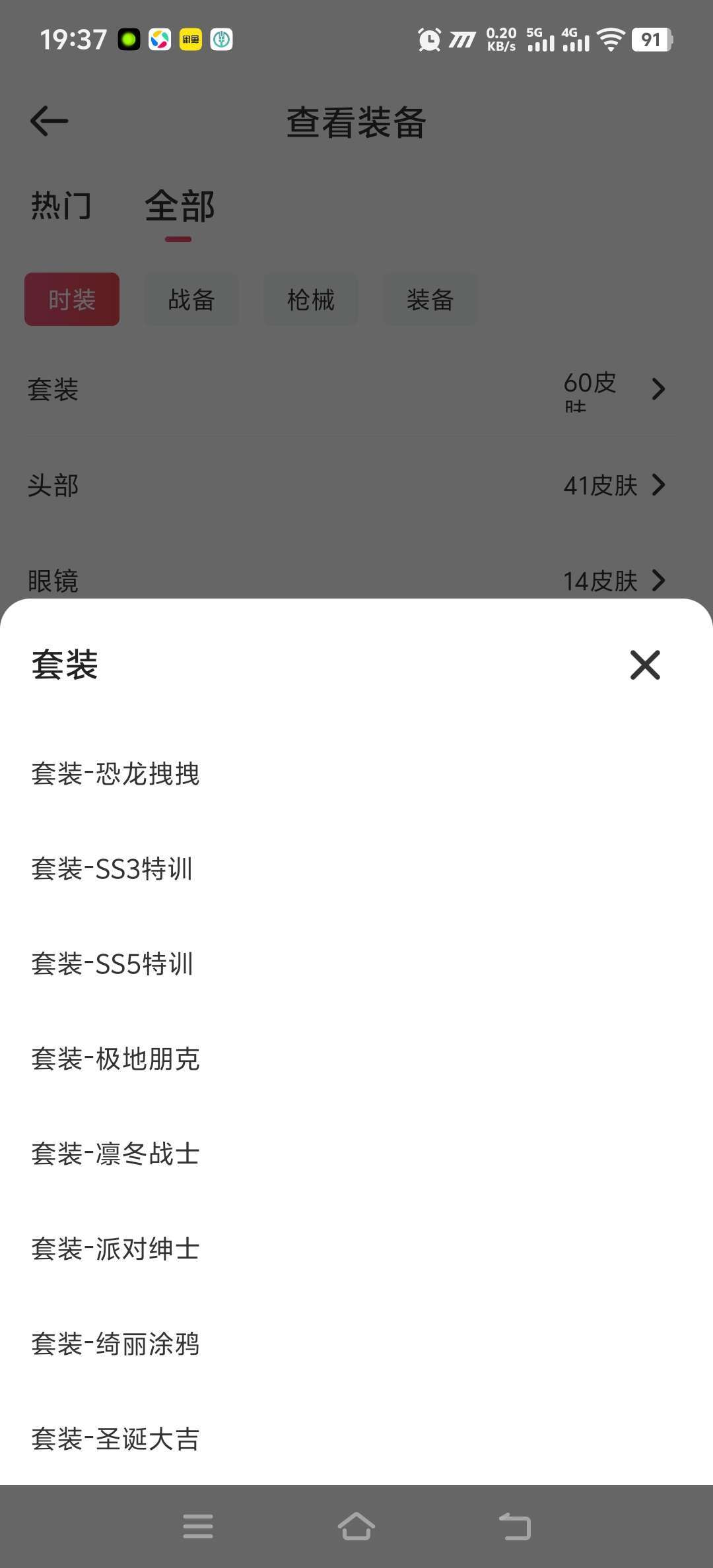Enable the 战备 filter
This screenshot has width=713, height=1568.
point(191,299)
